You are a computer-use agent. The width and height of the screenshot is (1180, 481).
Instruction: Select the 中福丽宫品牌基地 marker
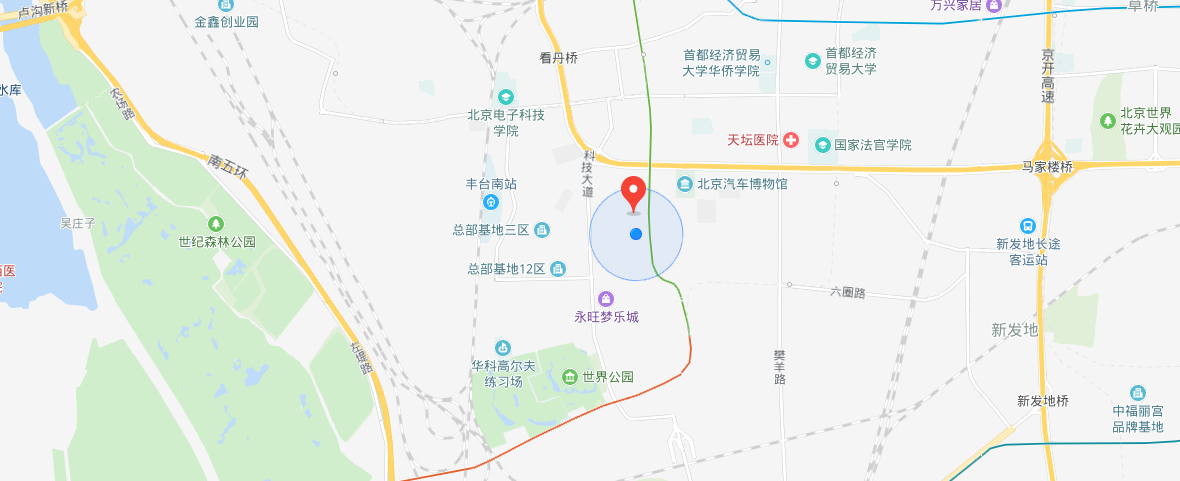(1138, 393)
